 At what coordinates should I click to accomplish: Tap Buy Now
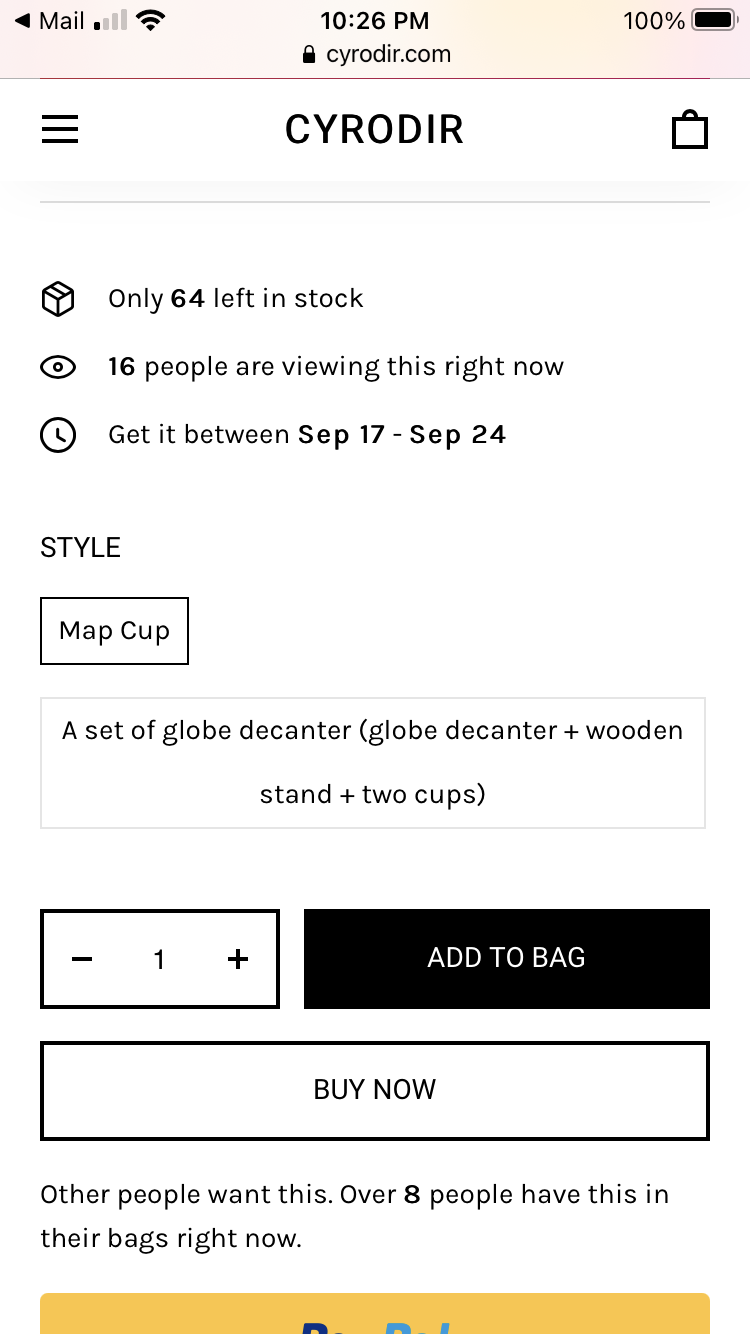(375, 1090)
